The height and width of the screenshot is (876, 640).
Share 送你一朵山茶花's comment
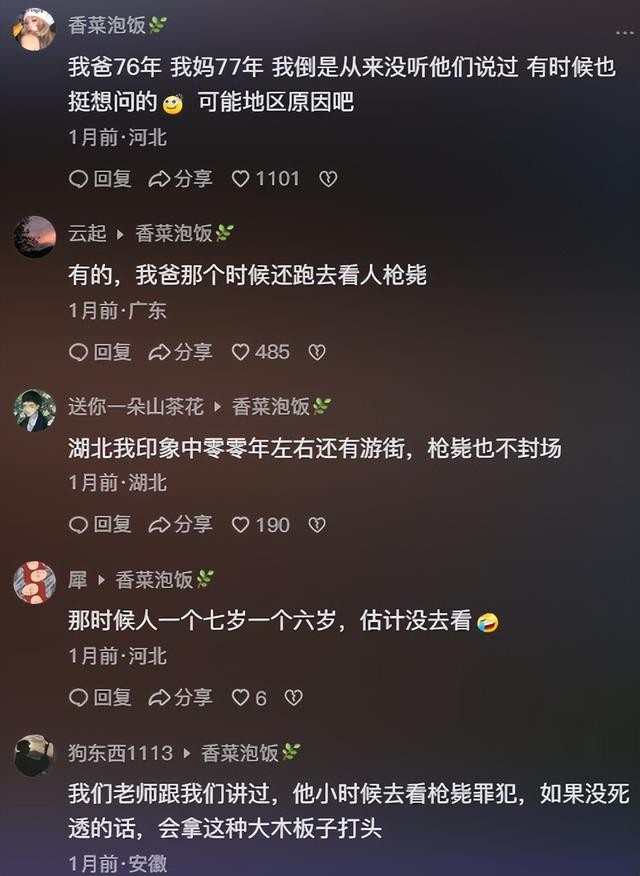180,525
